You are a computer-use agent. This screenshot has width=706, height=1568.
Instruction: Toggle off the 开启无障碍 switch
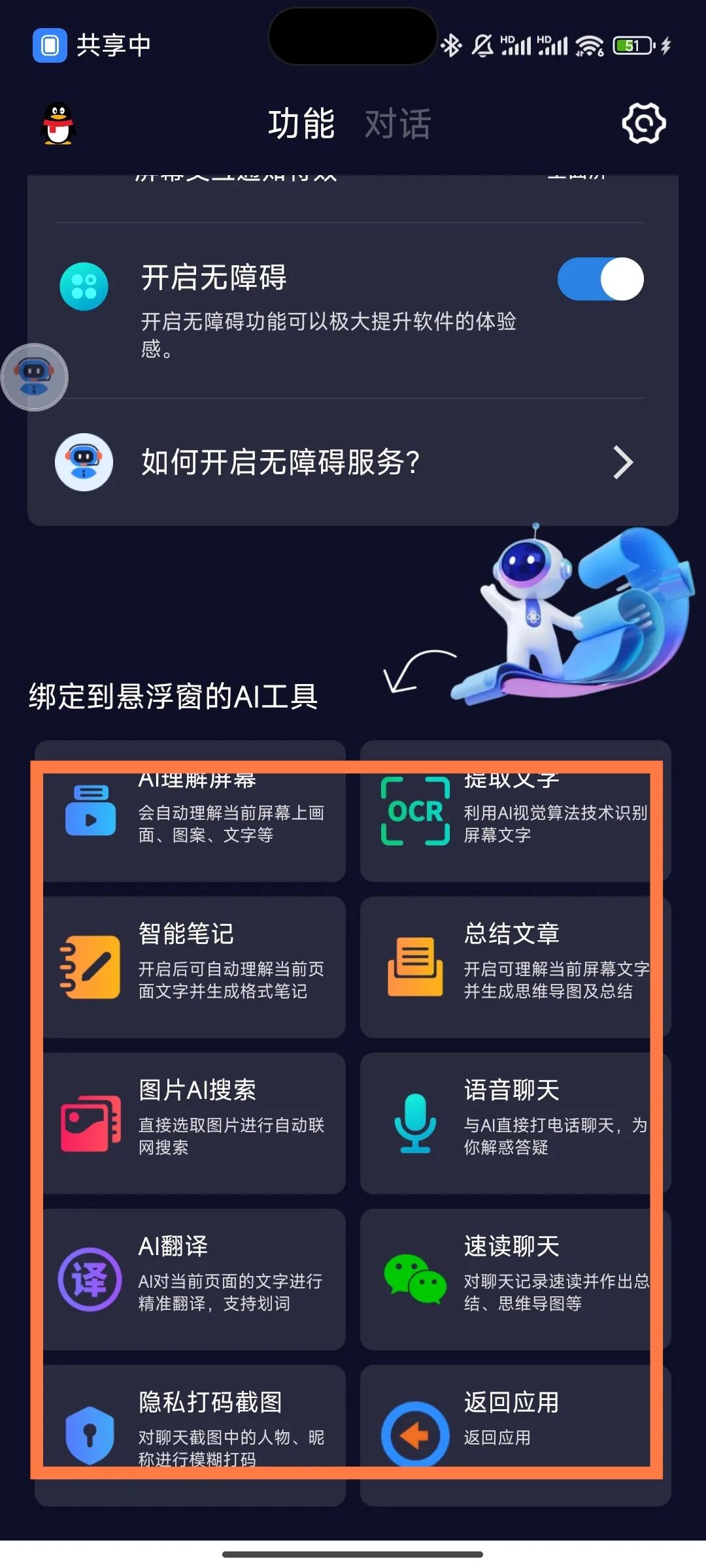click(x=600, y=279)
